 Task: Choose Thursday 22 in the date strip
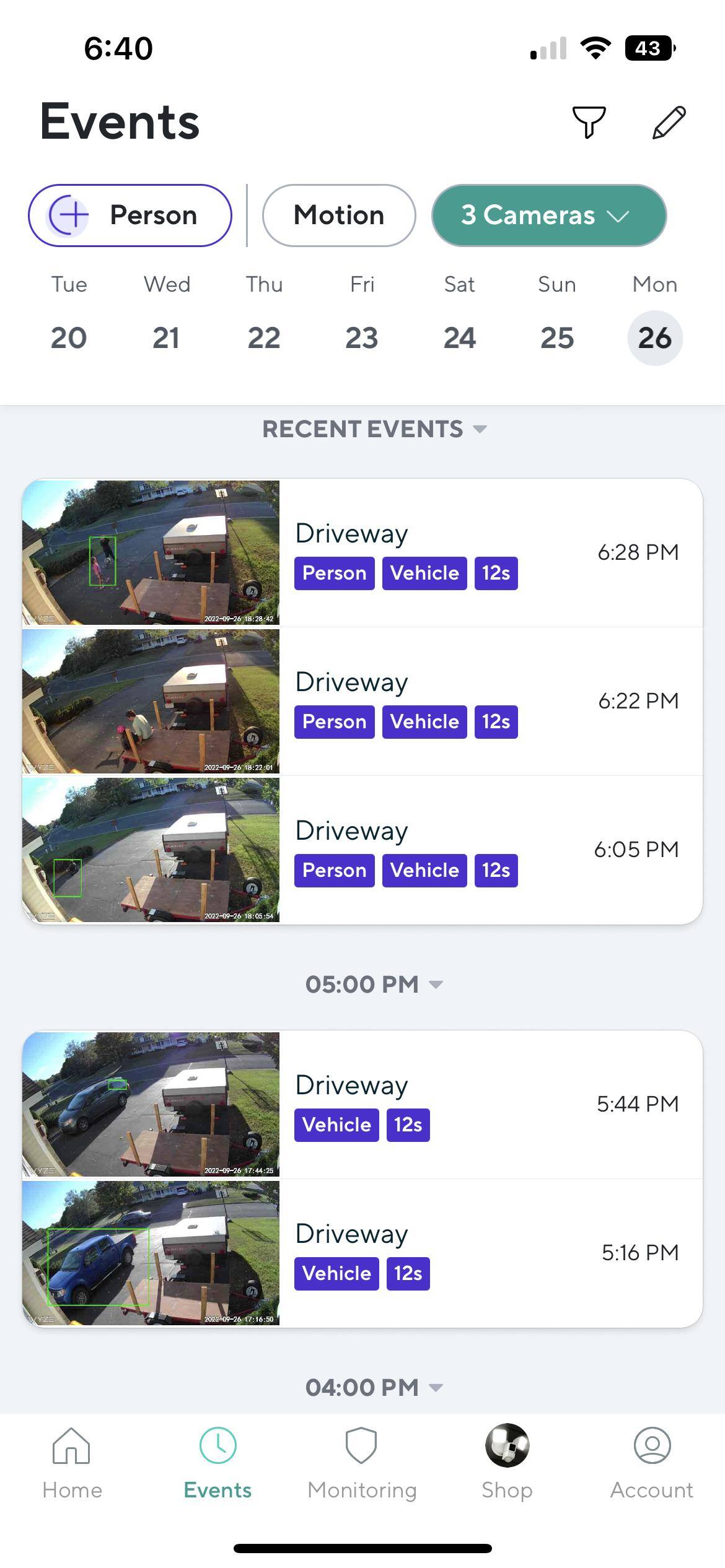pyautogui.click(x=264, y=338)
